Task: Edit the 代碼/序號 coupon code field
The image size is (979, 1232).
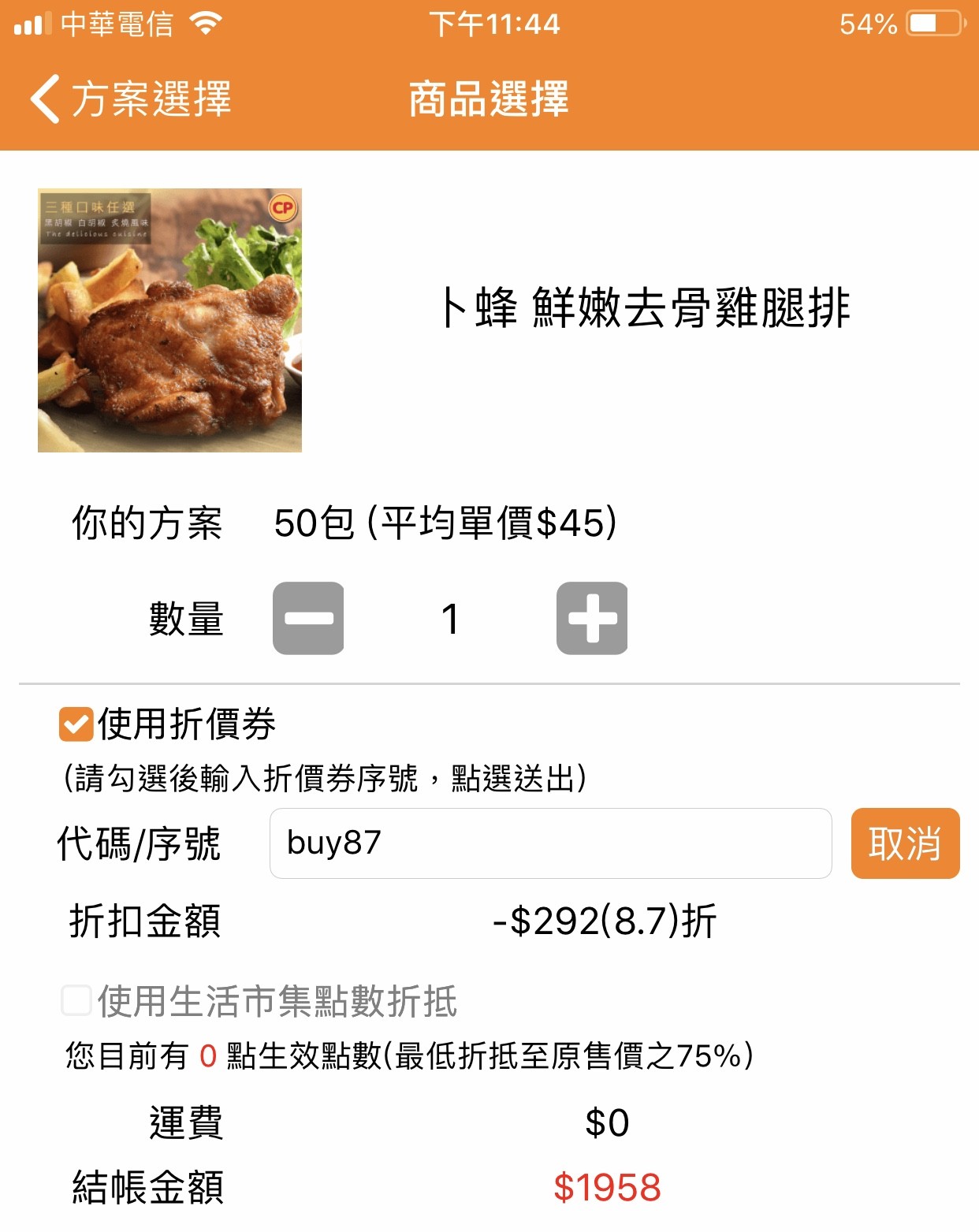Action: (550, 843)
